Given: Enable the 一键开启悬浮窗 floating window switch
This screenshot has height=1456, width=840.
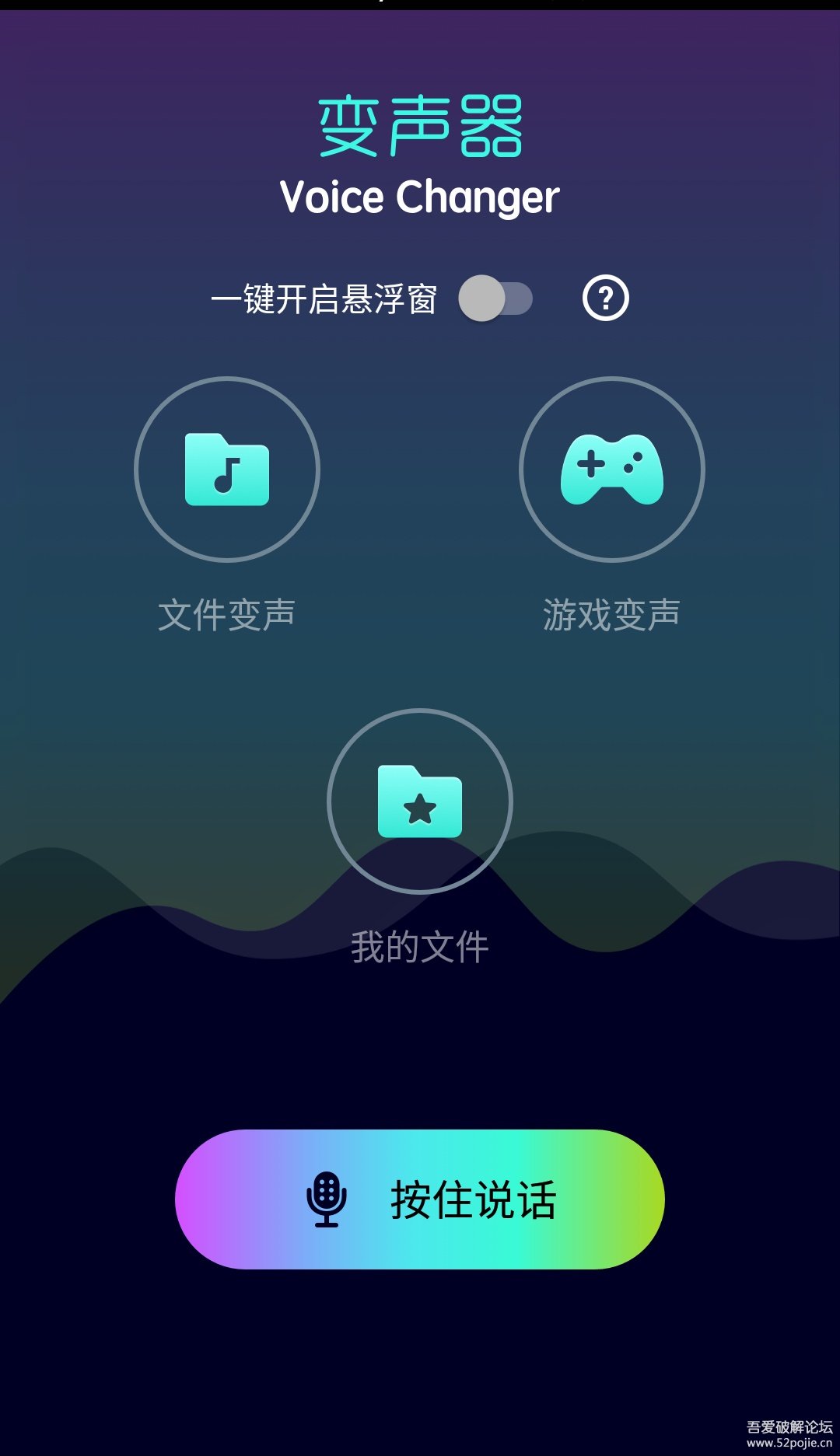Looking at the screenshot, I should point(495,299).
